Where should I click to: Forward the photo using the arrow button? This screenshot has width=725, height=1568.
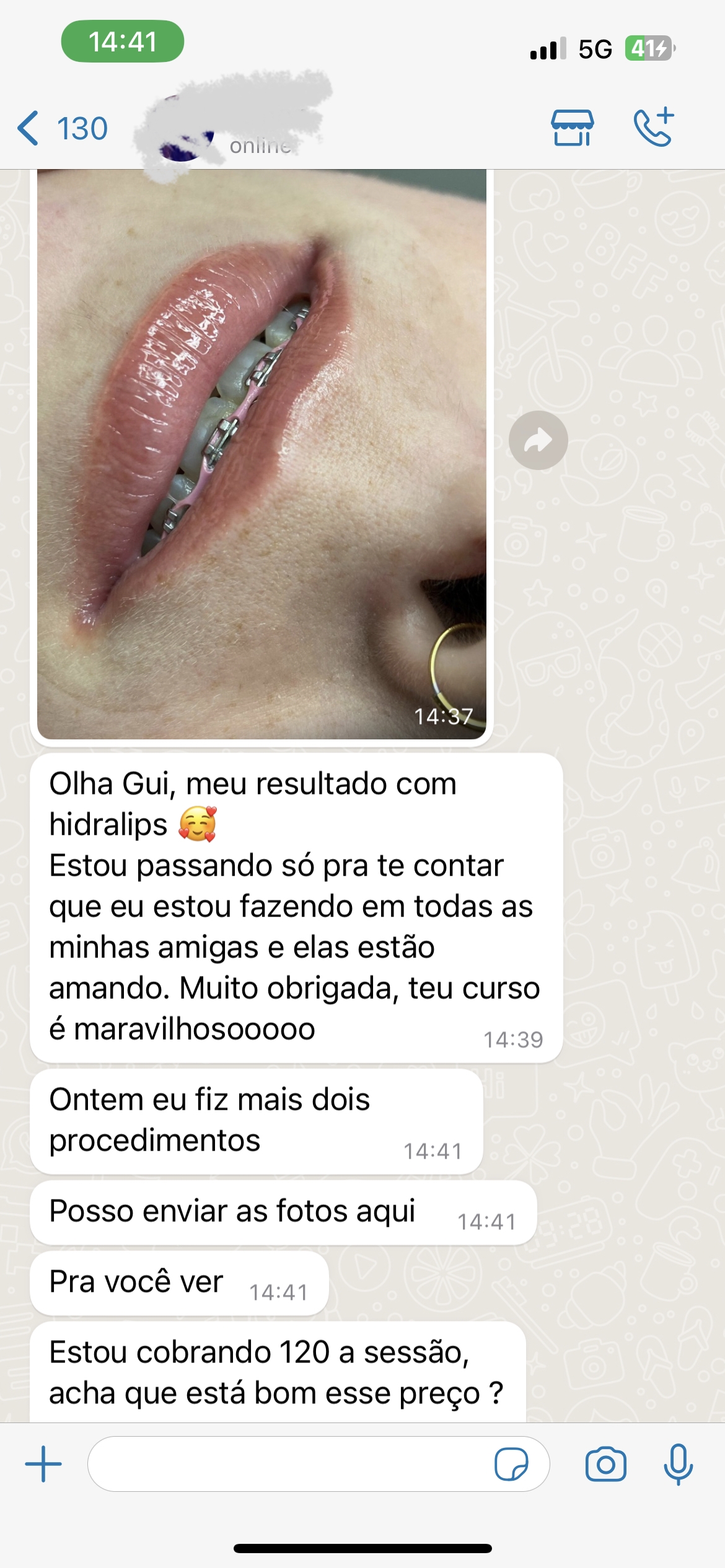(x=538, y=440)
